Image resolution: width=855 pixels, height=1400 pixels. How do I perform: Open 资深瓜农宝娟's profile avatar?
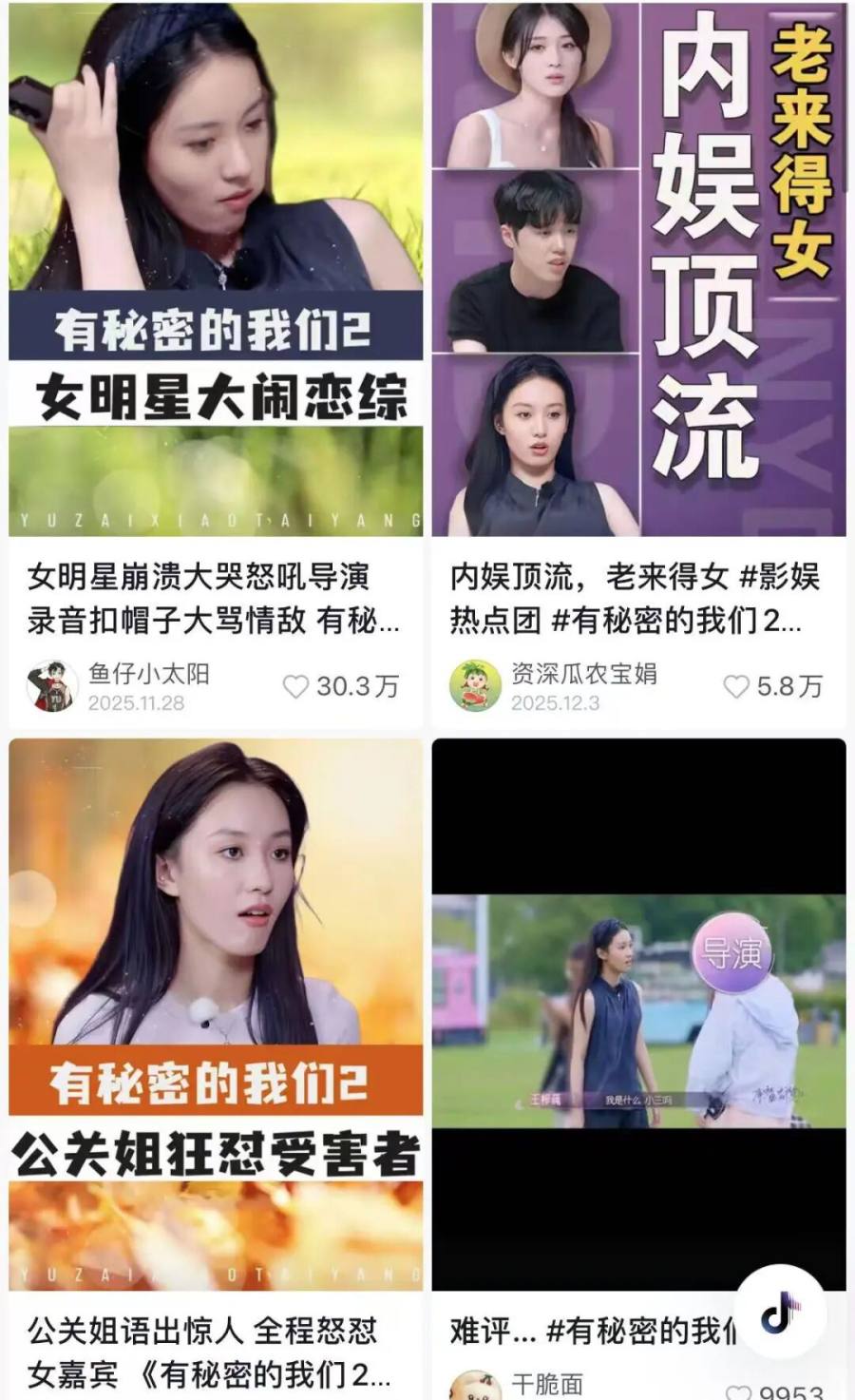click(474, 686)
